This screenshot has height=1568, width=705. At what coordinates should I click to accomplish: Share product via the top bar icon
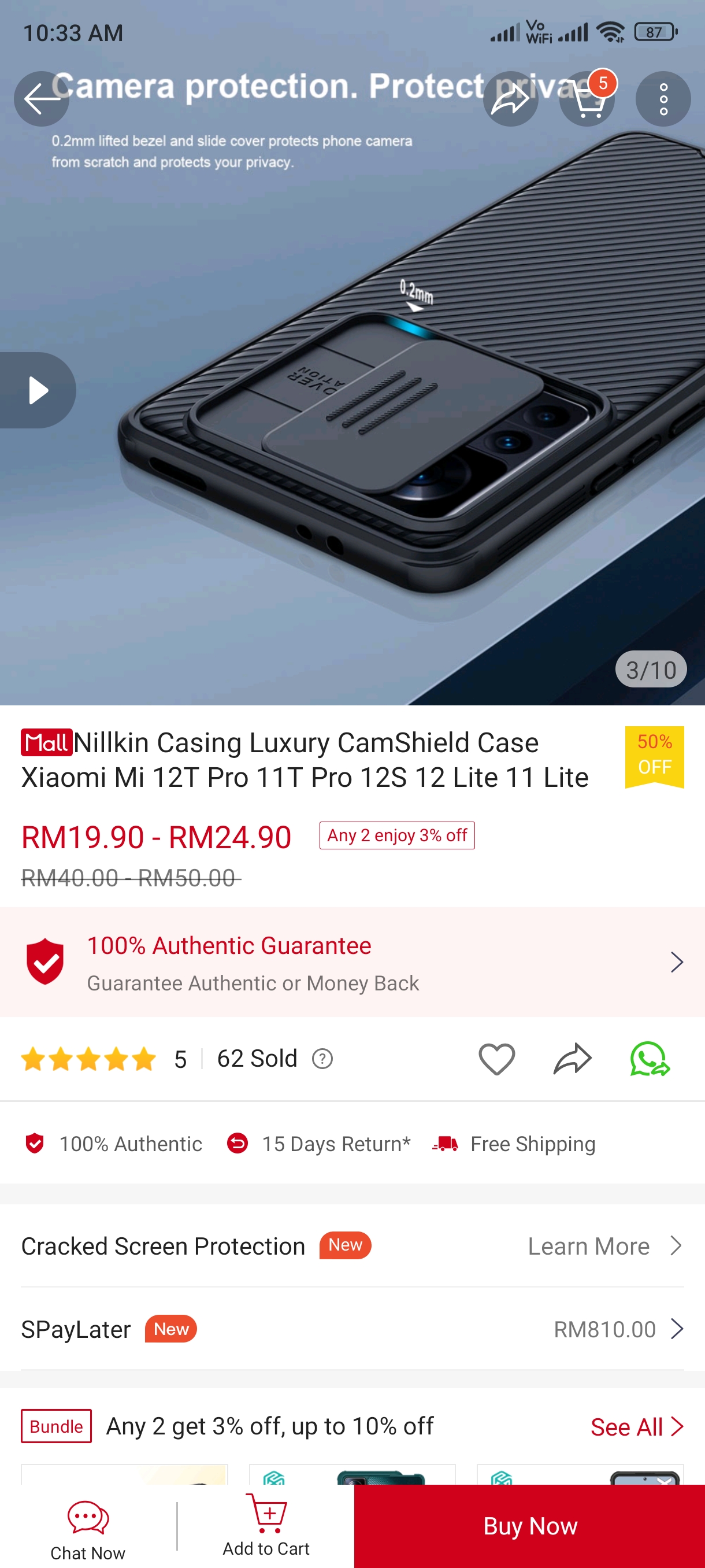[510, 99]
